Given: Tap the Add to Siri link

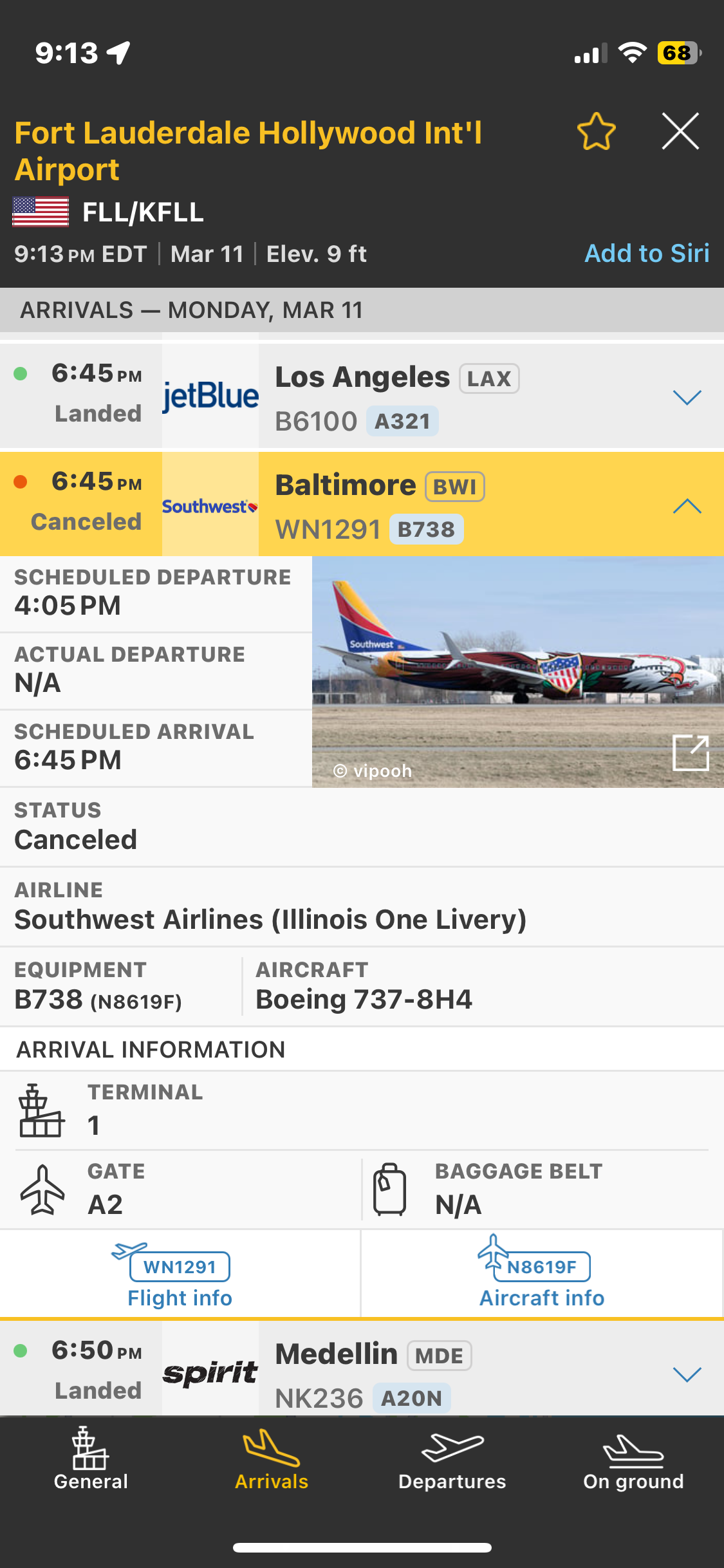Looking at the screenshot, I should point(646,254).
